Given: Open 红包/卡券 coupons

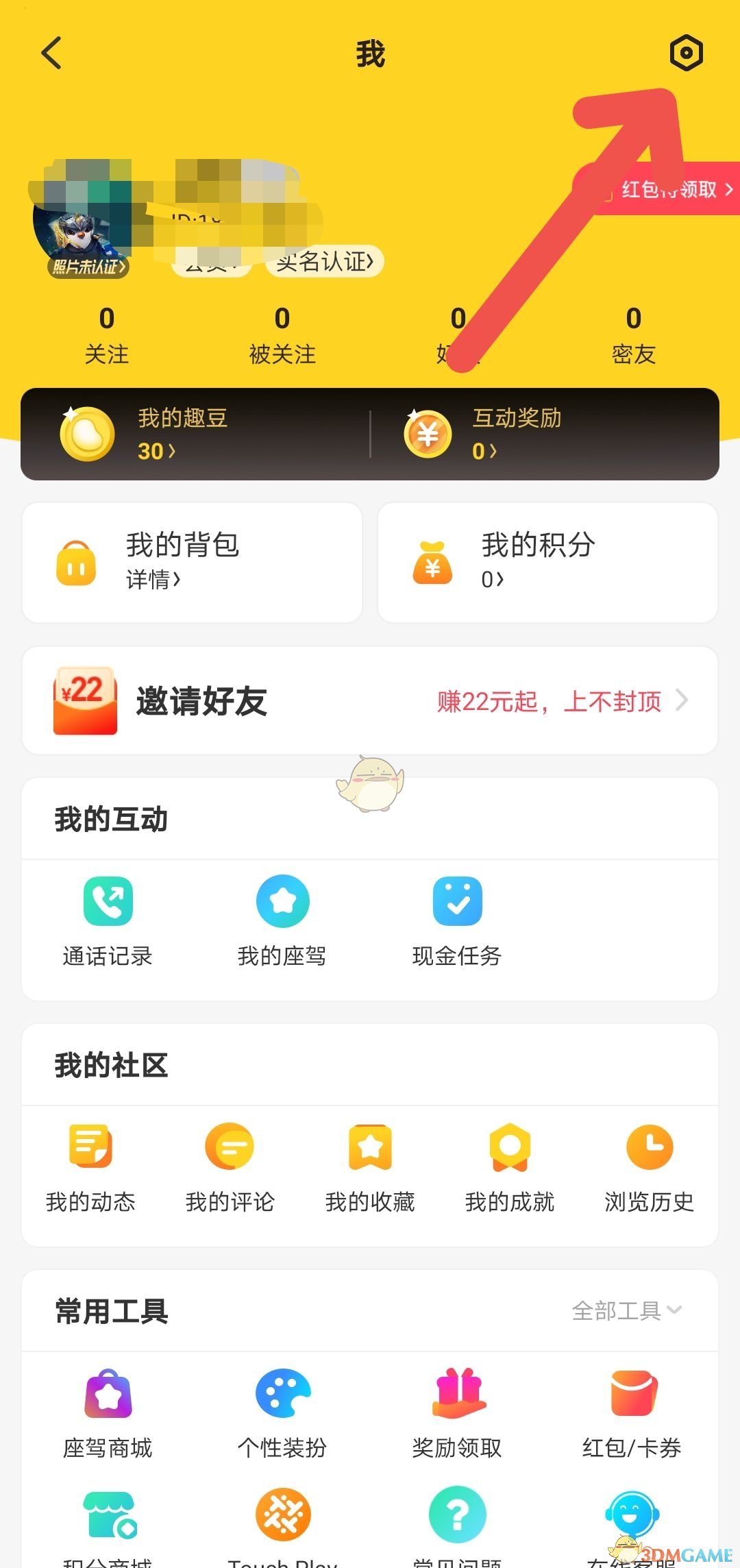Looking at the screenshot, I should (x=632, y=1412).
